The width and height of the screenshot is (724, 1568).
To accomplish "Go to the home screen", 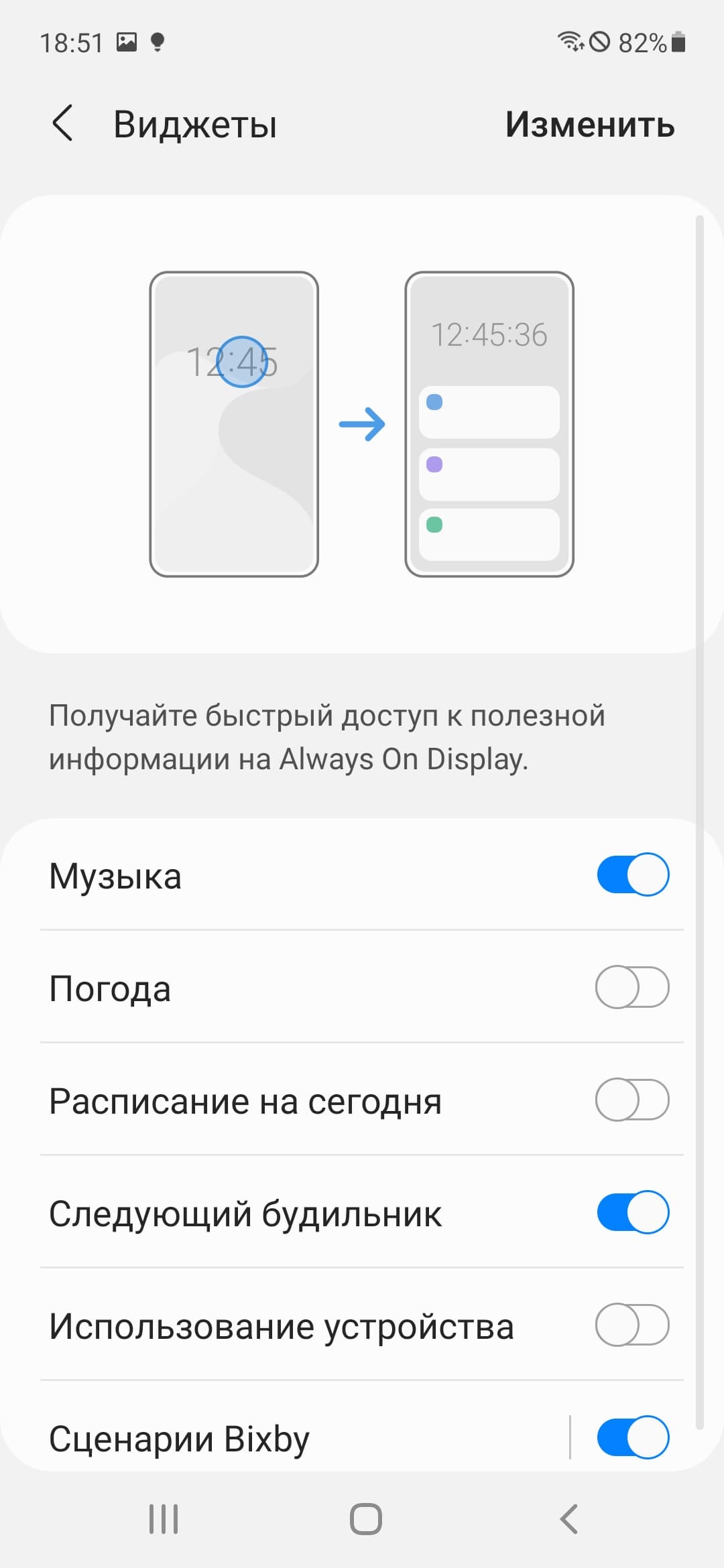I will (365, 1519).
